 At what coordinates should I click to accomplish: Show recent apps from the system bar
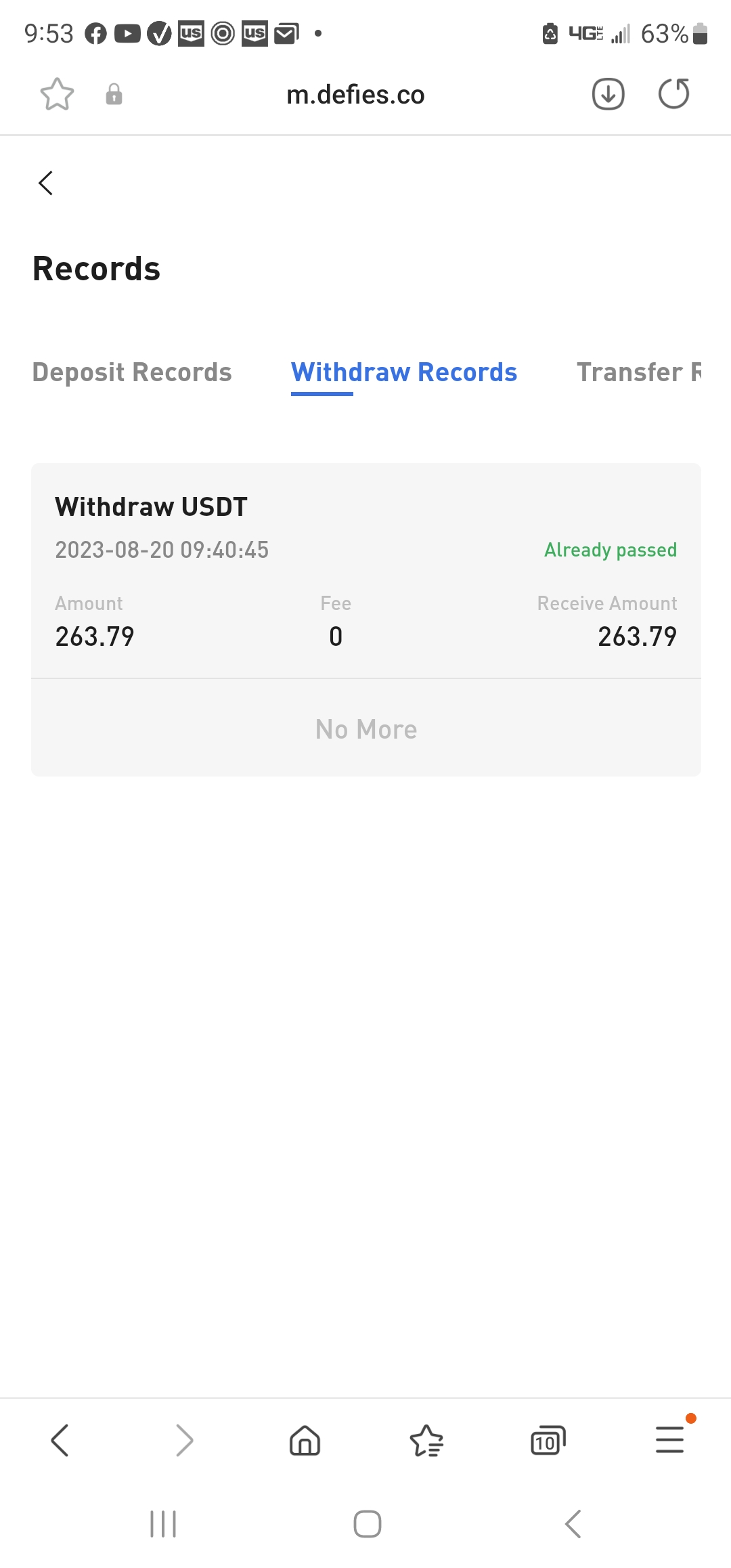(163, 1524)
